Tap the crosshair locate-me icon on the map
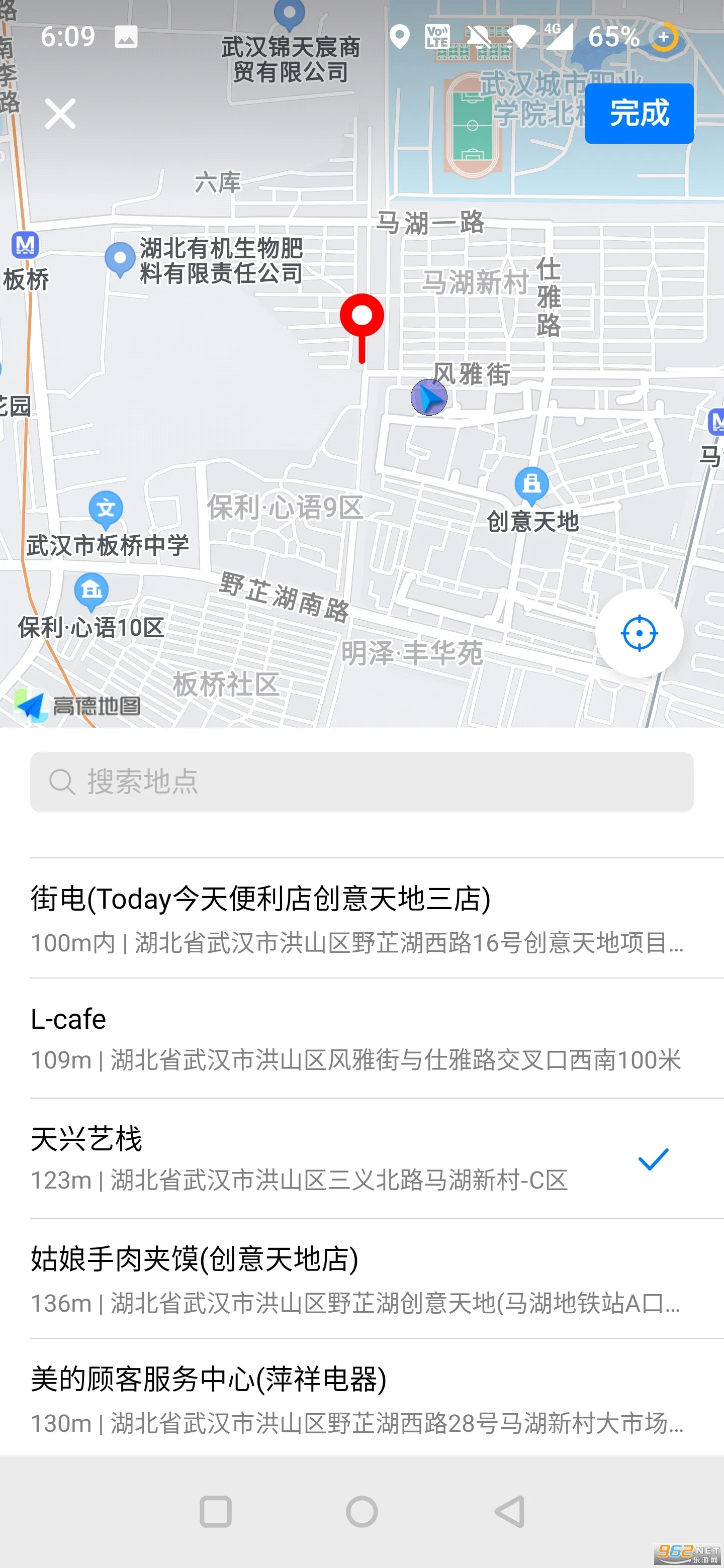724x1568 pixels. pos(640,633)
